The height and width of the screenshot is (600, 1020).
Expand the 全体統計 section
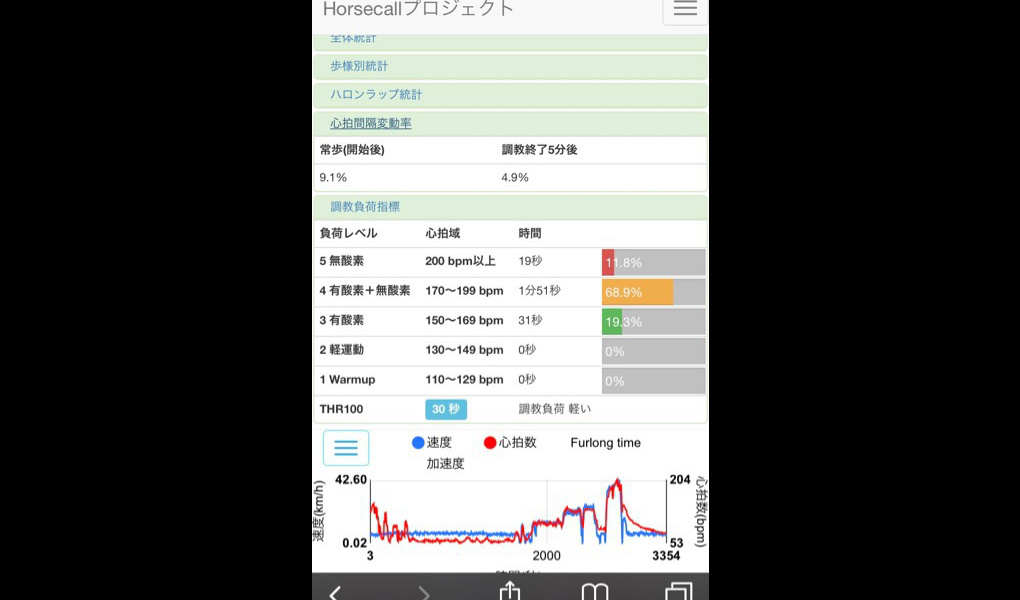pyautogui.click(x=353, y=39)
